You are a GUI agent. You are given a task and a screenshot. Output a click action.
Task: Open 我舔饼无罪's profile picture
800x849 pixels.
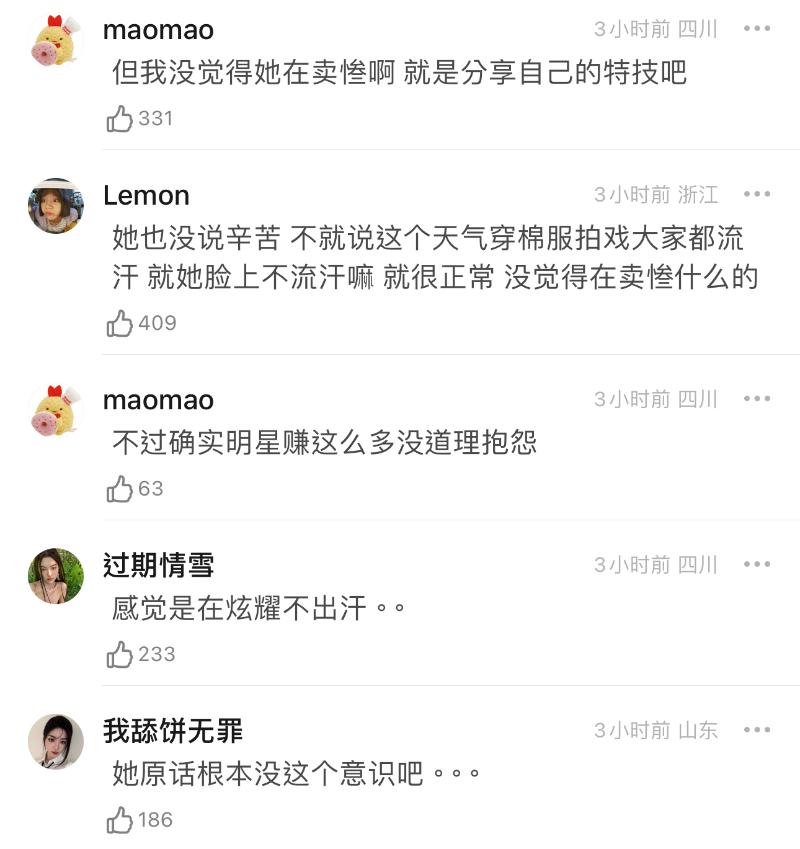click(x=56, y=742)
